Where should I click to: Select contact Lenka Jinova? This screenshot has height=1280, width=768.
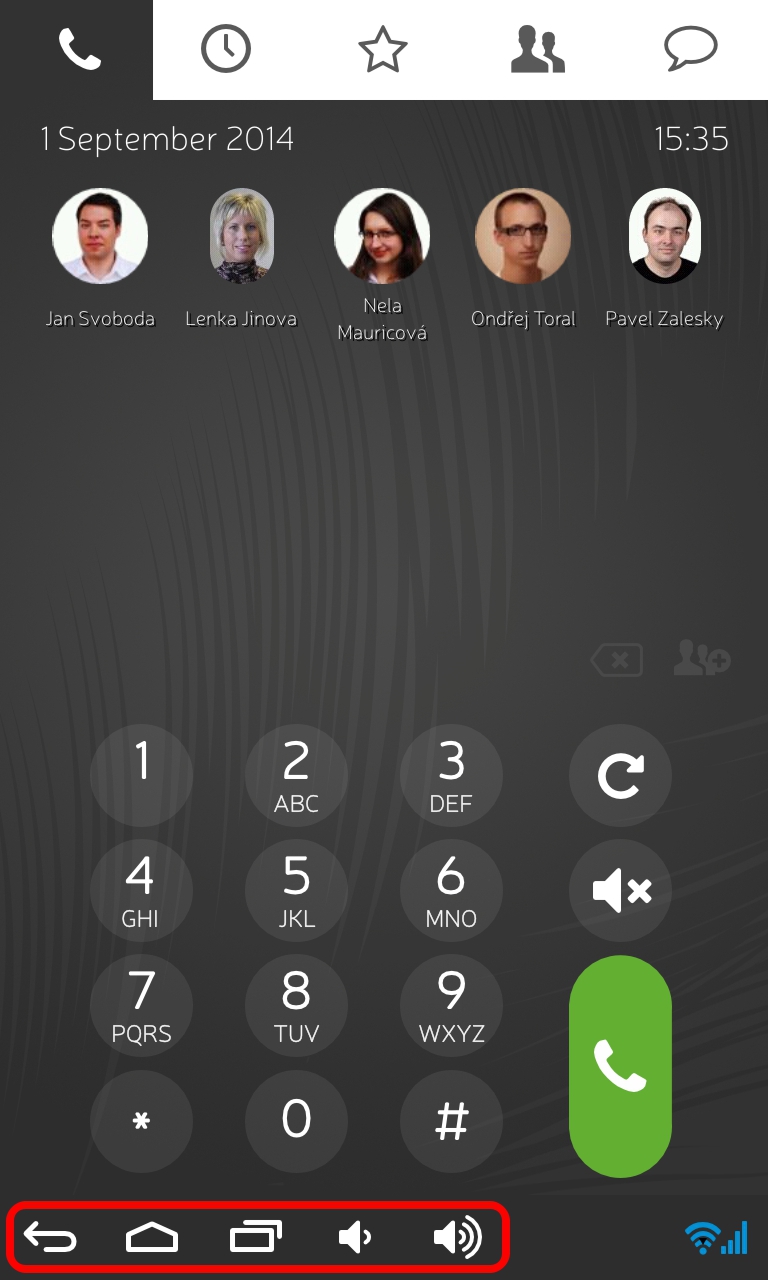click(x=241, y=236)
